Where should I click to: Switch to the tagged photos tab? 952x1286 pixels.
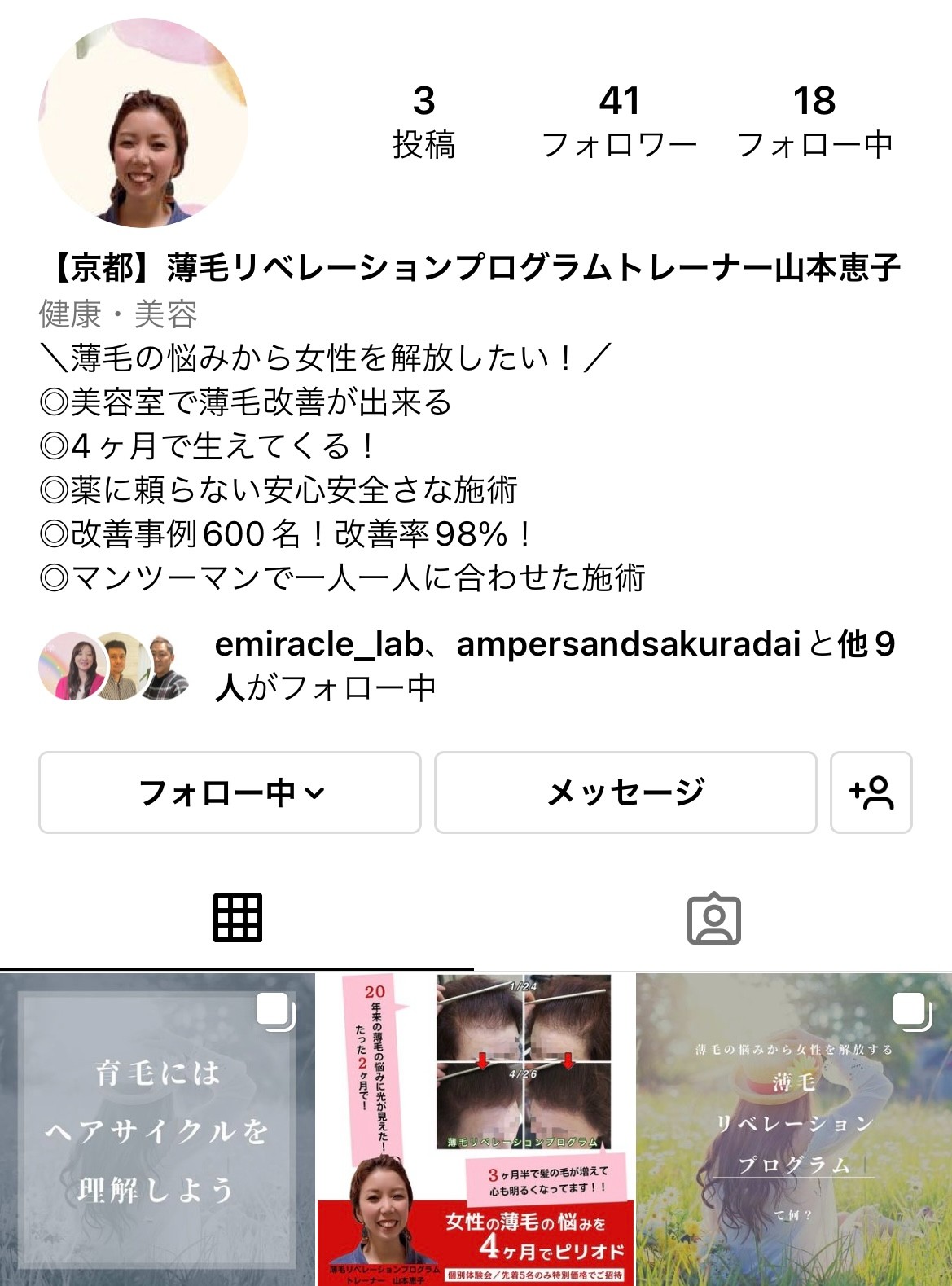713,918
